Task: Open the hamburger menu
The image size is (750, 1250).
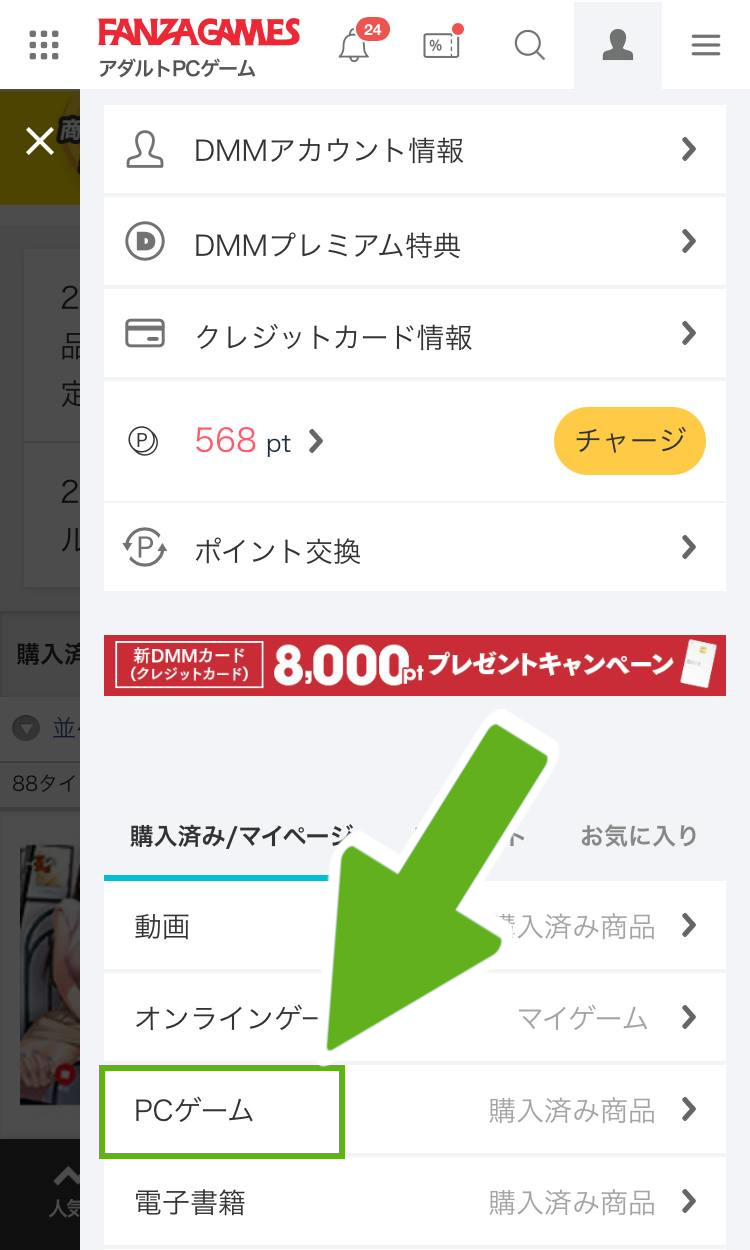Action: pos(706,45)
